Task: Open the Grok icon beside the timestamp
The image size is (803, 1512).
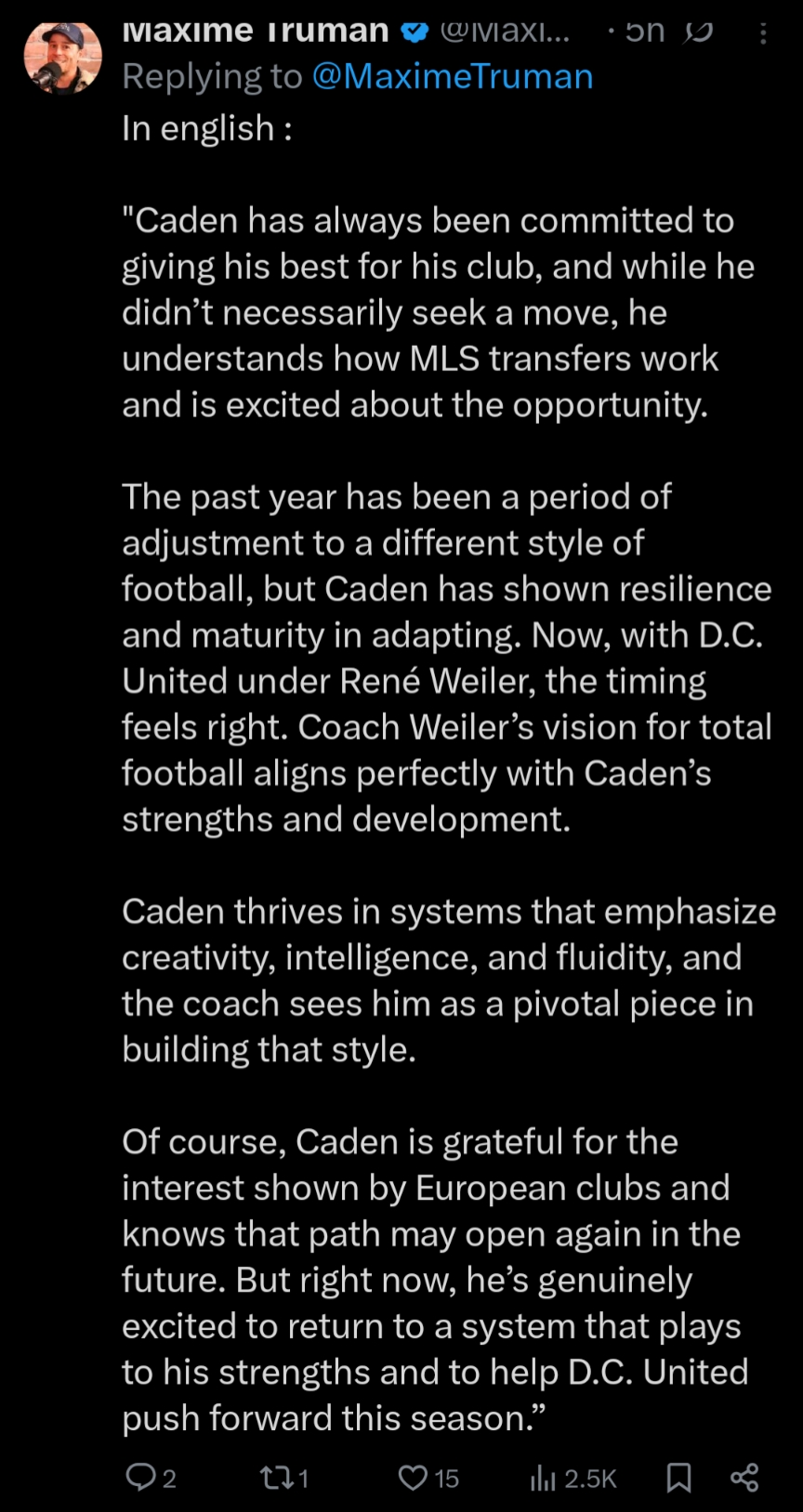Action: click(x=697, y=33)
